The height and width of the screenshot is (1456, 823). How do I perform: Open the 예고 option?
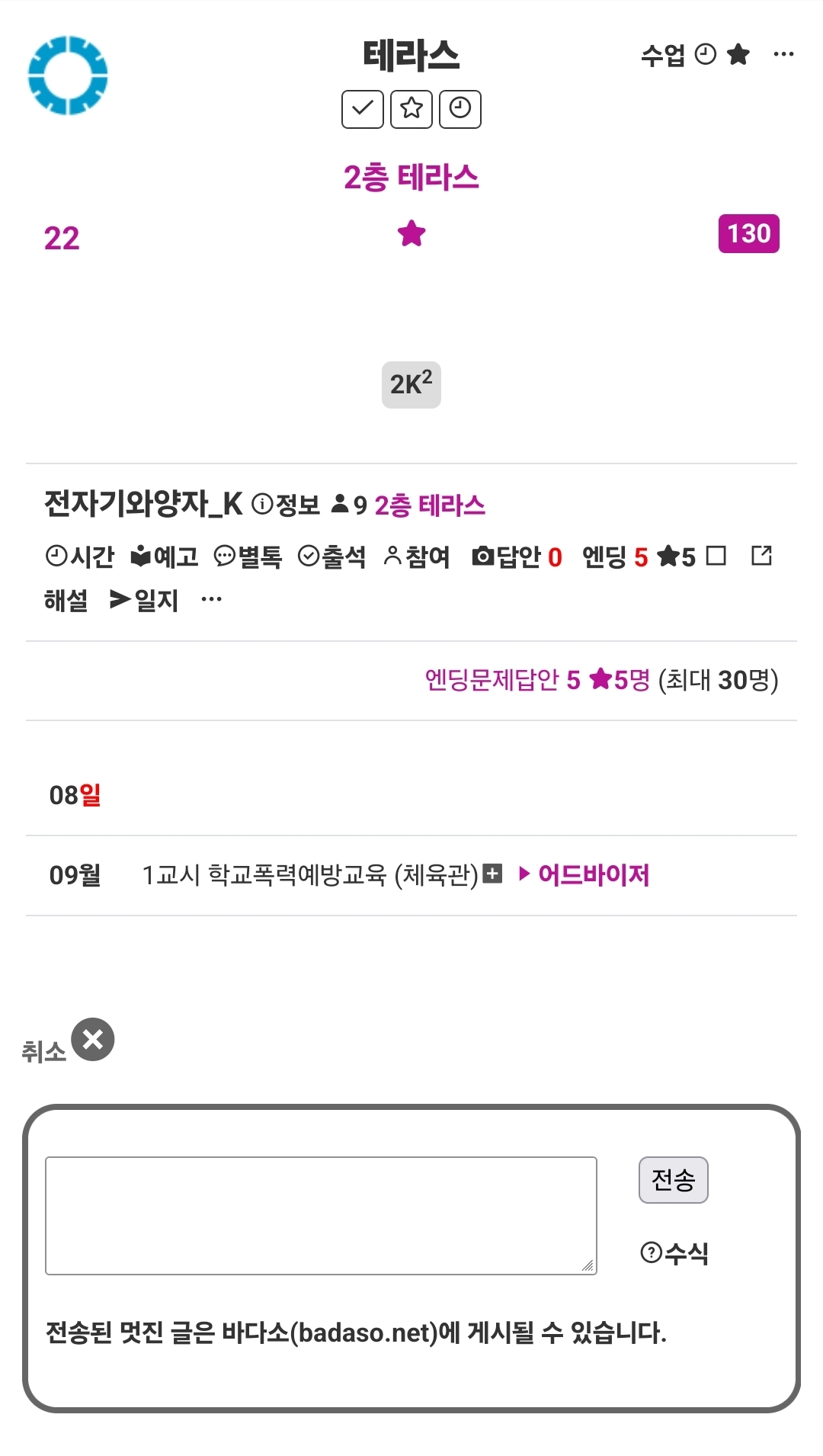[165, 556]
